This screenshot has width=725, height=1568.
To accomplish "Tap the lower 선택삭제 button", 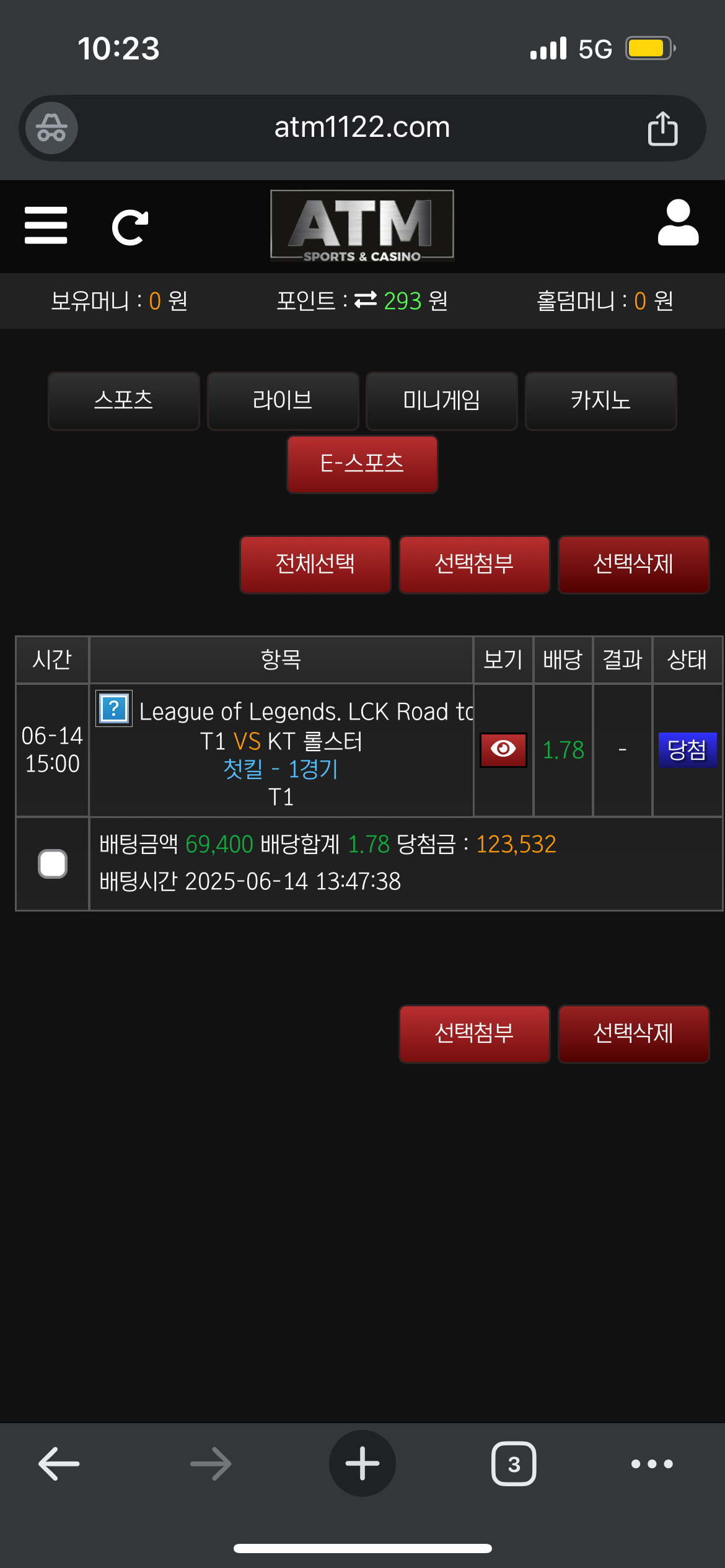I will pyautogui.click(x=633, y=1034).
